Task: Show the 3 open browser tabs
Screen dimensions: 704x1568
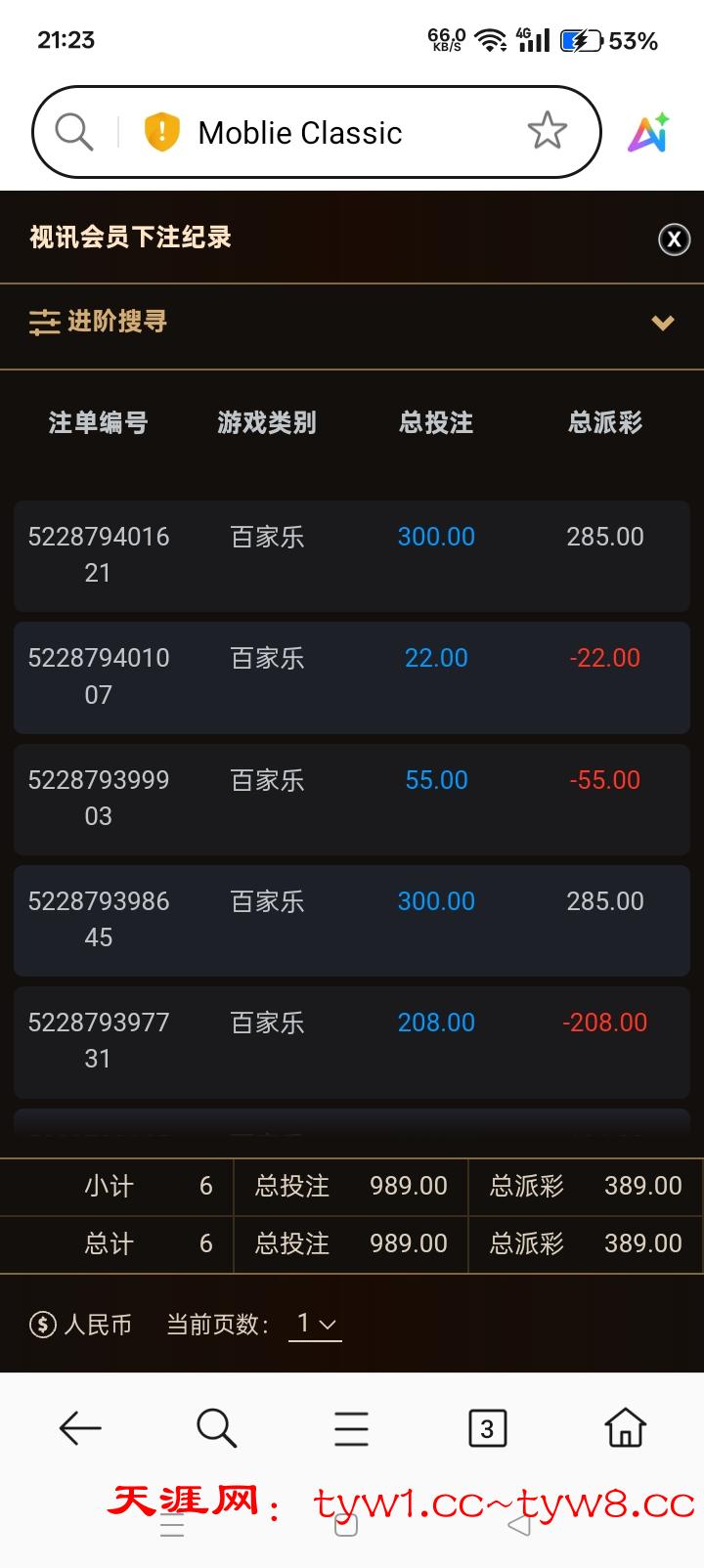Action: [x=487, y=1428]
